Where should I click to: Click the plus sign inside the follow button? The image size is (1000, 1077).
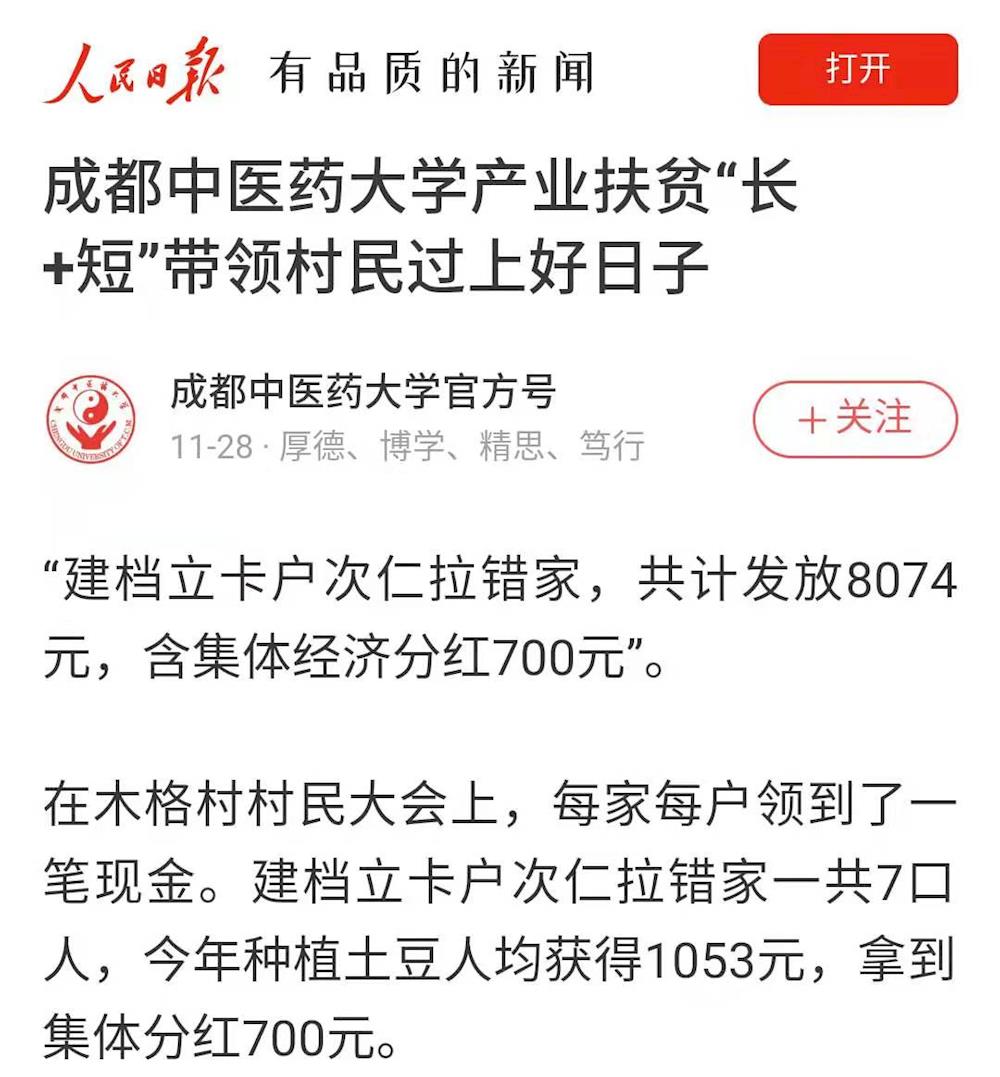(813, 417)
